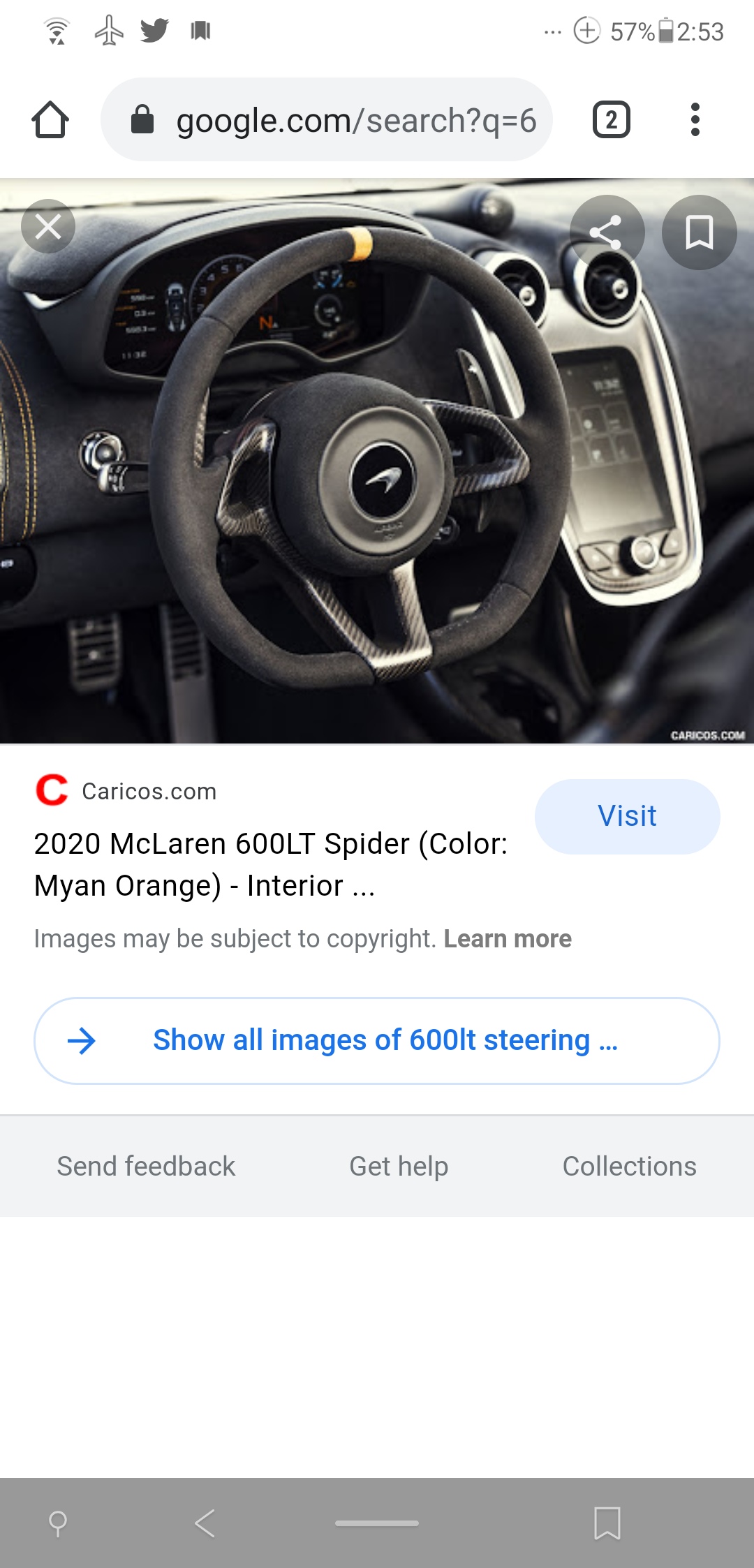
Task: Close the image preview
Action: click(48, 226)
